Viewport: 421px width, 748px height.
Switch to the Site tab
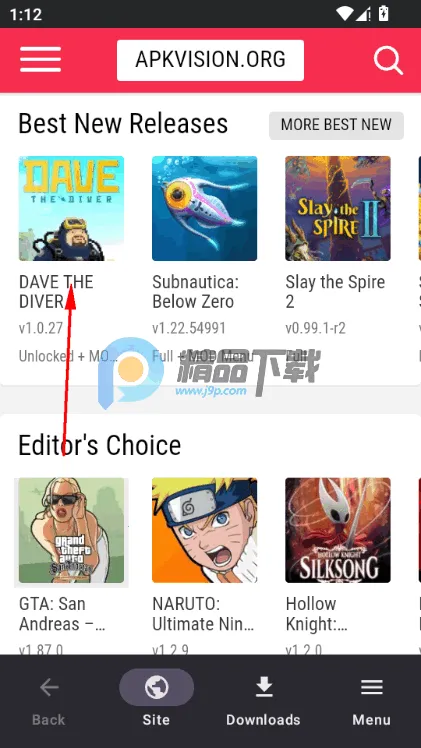click(156, 702)
